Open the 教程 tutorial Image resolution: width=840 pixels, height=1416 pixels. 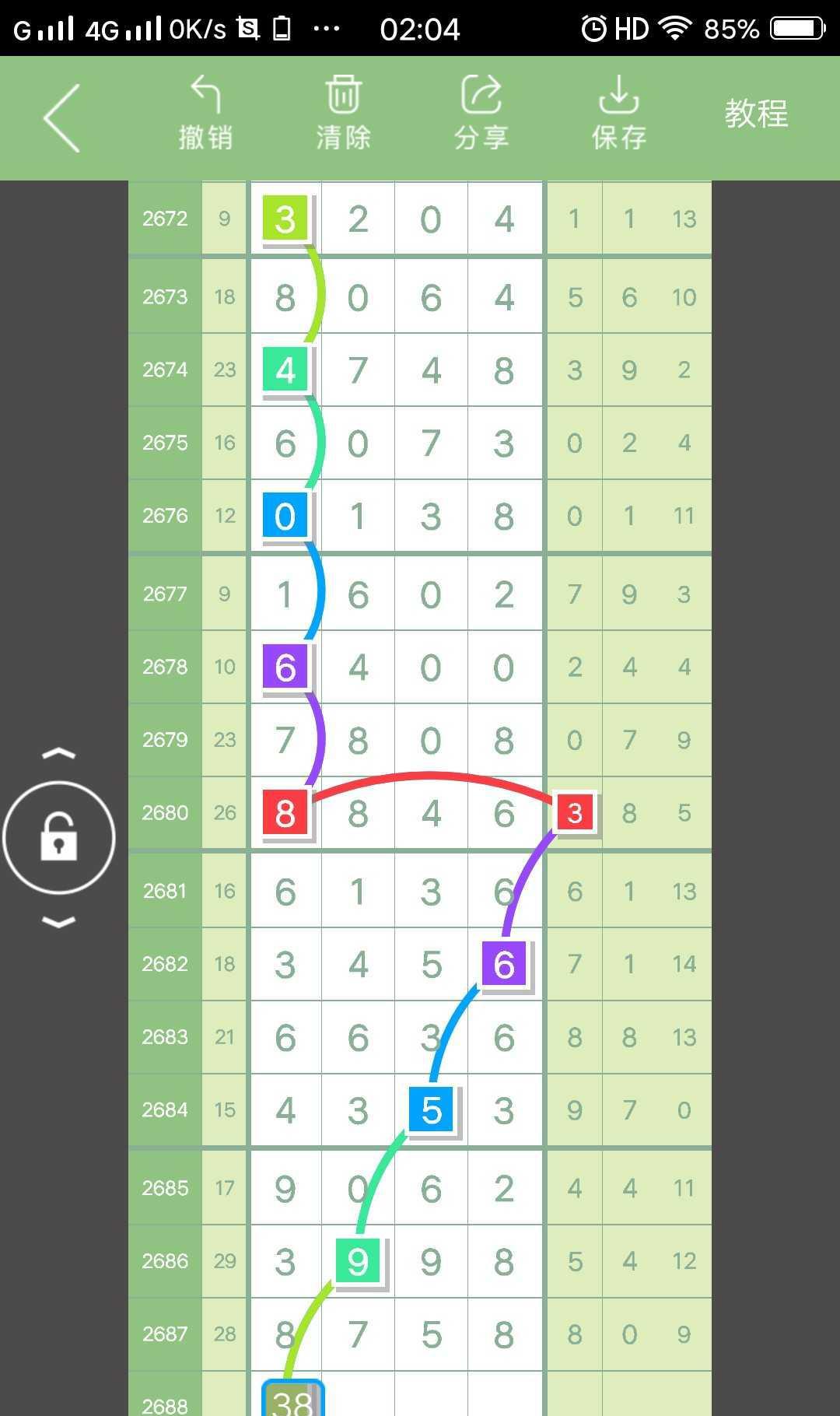(756, 114)
